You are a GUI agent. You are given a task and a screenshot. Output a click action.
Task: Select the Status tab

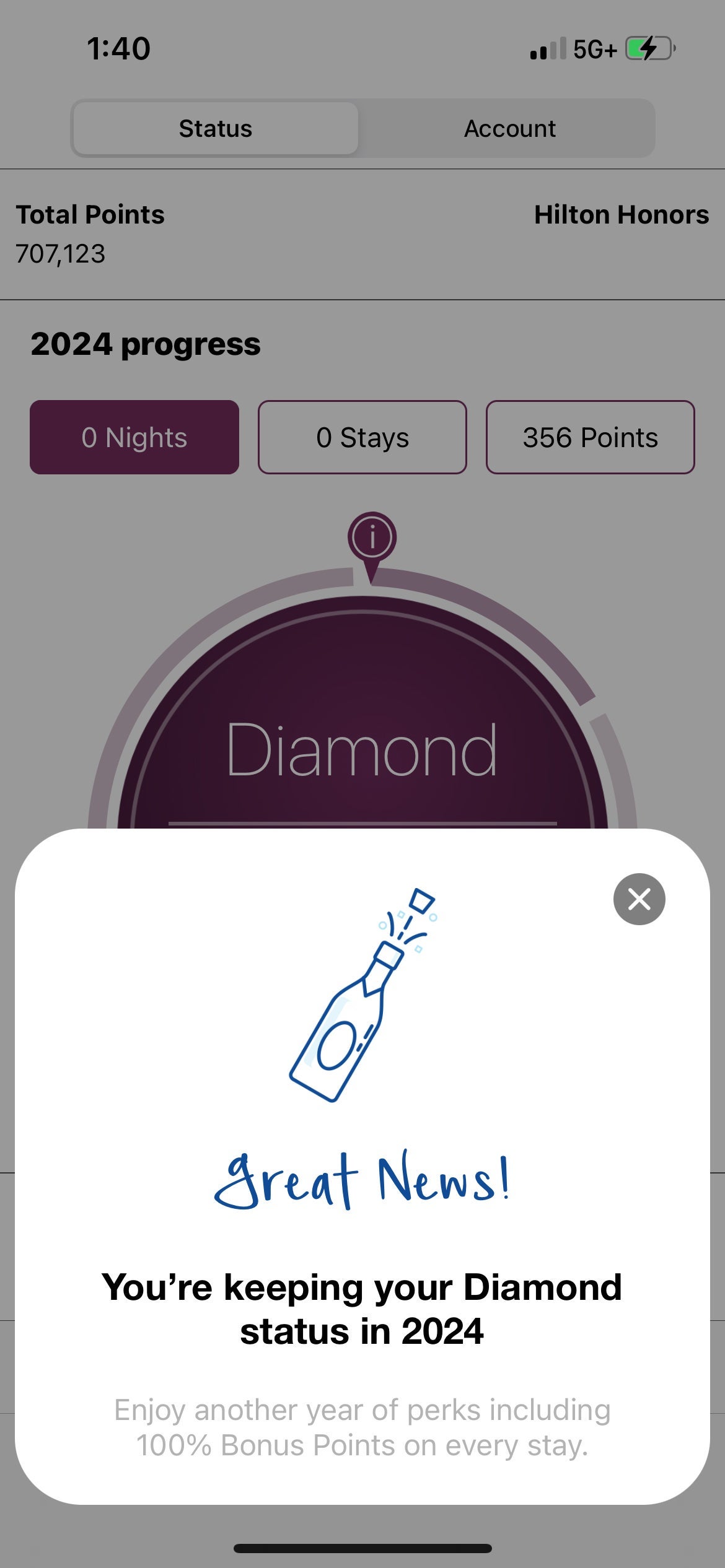pos(215,128)
